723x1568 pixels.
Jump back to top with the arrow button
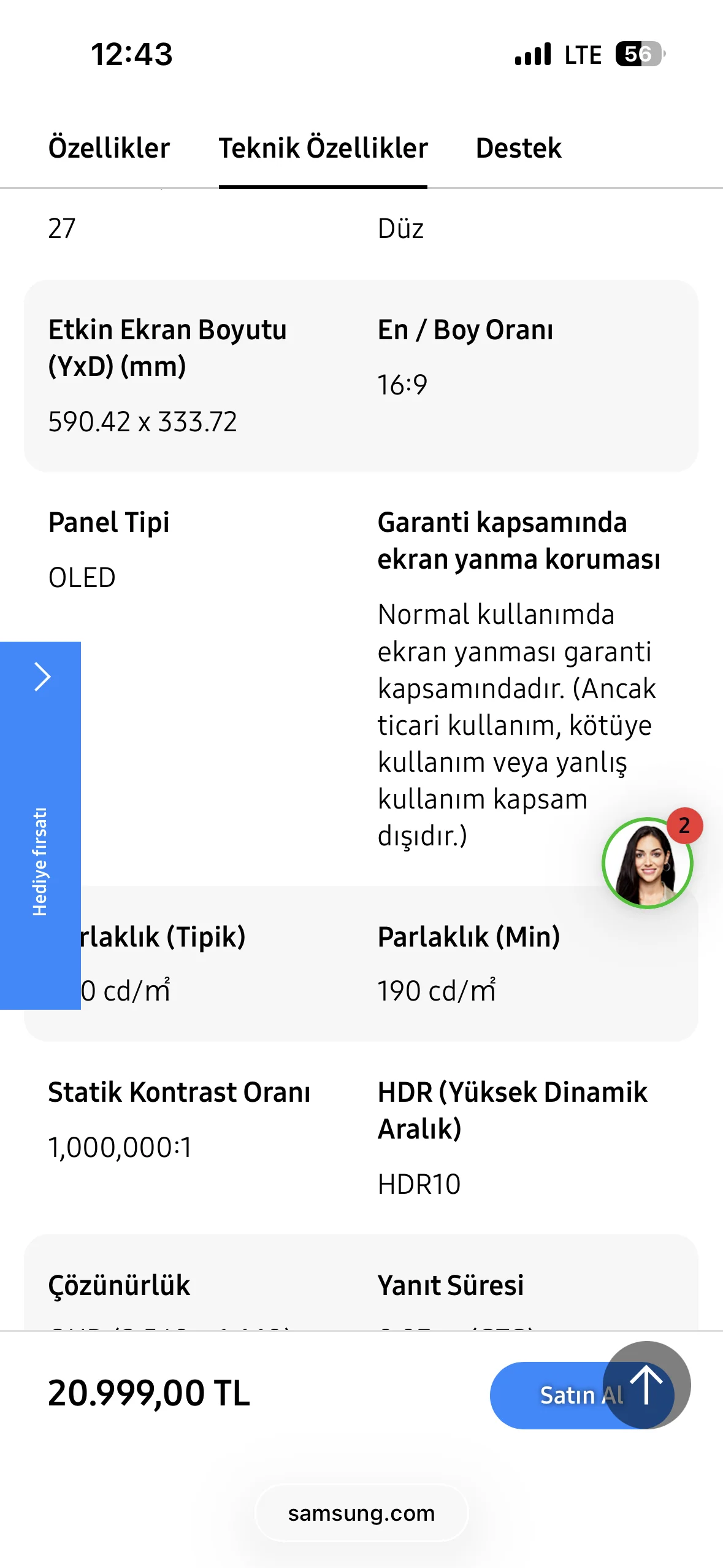click(x=647, y=1385)
